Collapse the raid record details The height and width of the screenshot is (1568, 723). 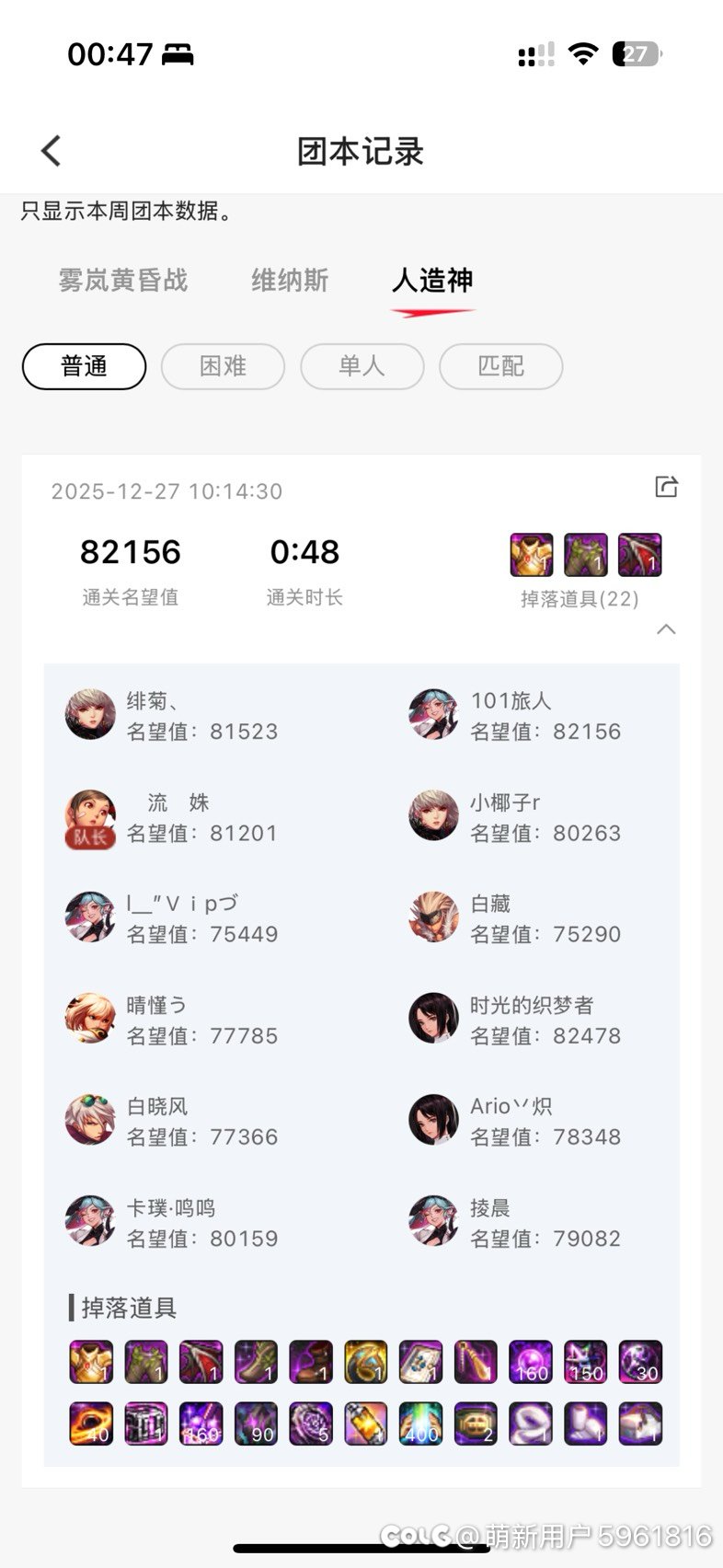click(666, 629)
